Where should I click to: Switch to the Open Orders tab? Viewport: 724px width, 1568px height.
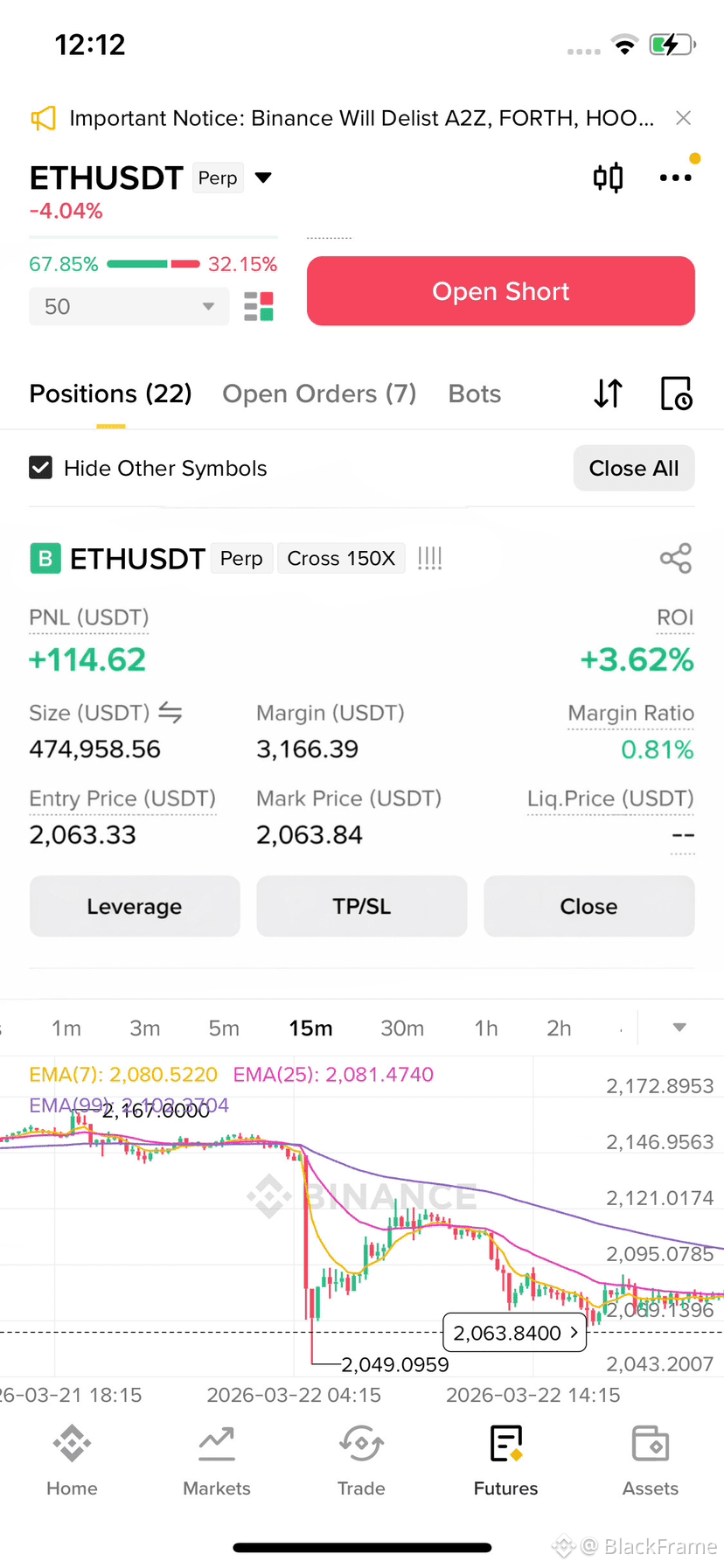tap(319, 394)
